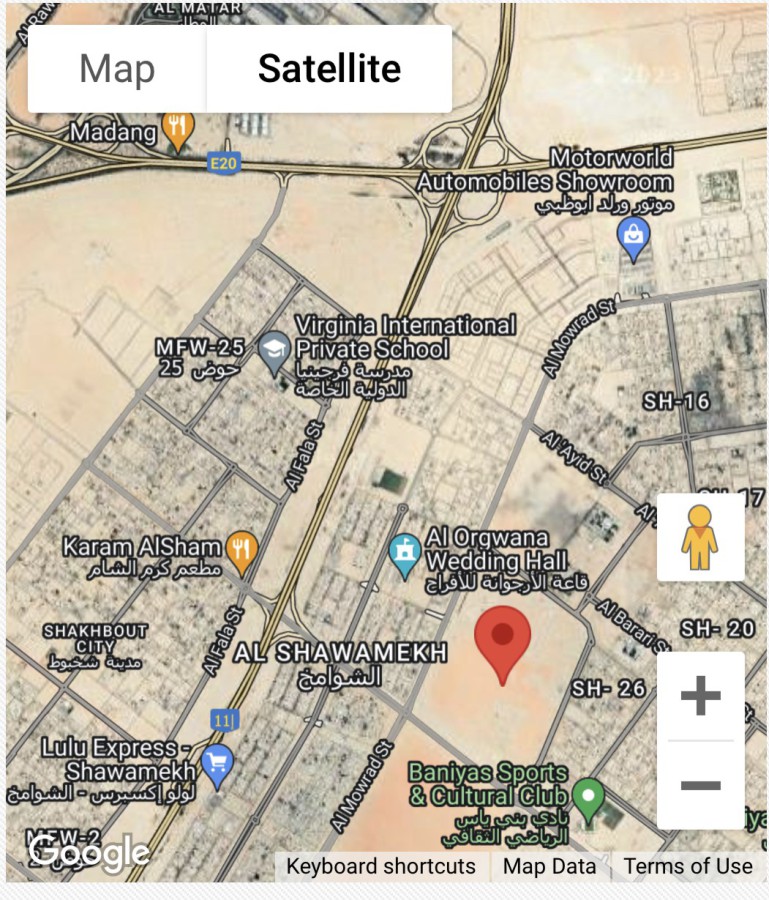Select Lulu Express Shawamekh marker
Viewport: 769px width, 900px height.
(x=217, y=763)
